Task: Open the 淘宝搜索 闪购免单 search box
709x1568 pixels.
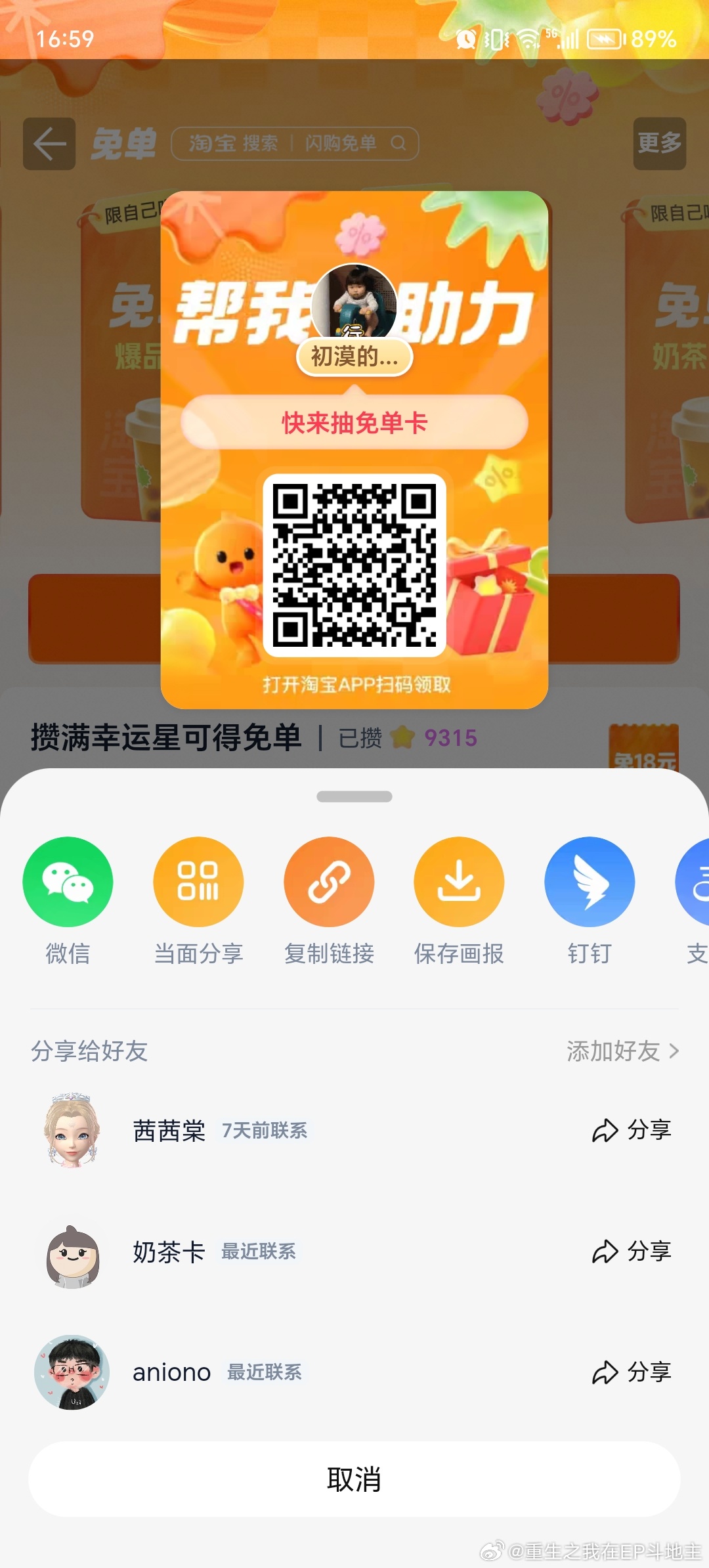Action: (295, 144)
